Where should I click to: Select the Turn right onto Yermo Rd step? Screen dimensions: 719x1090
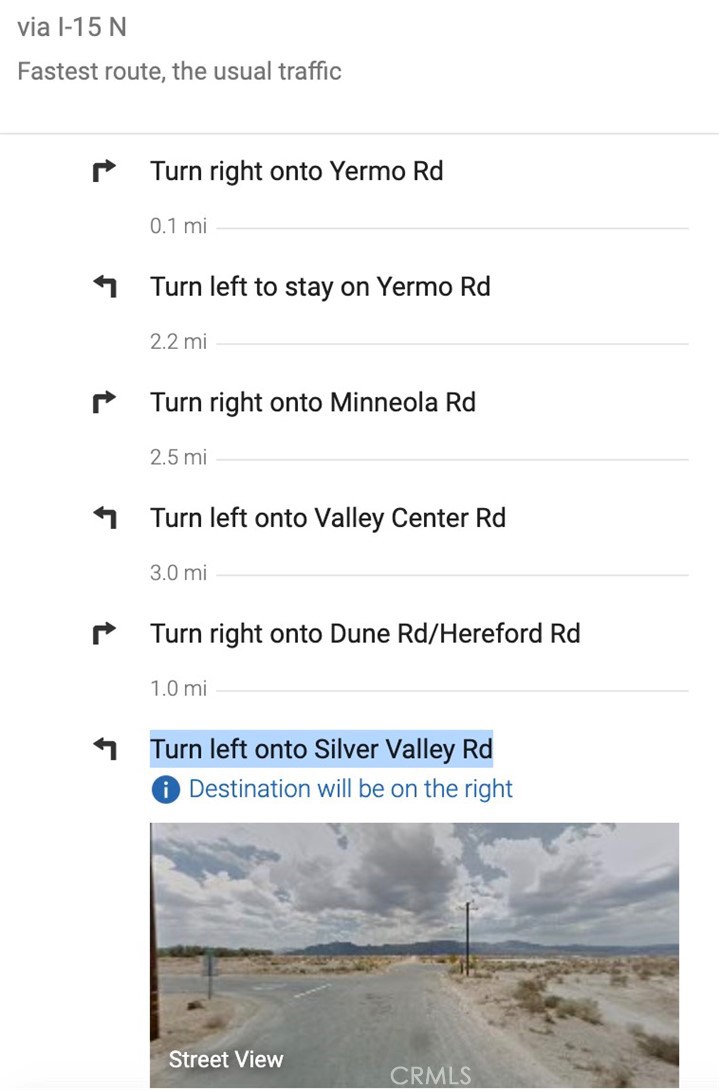coord(296,171)
